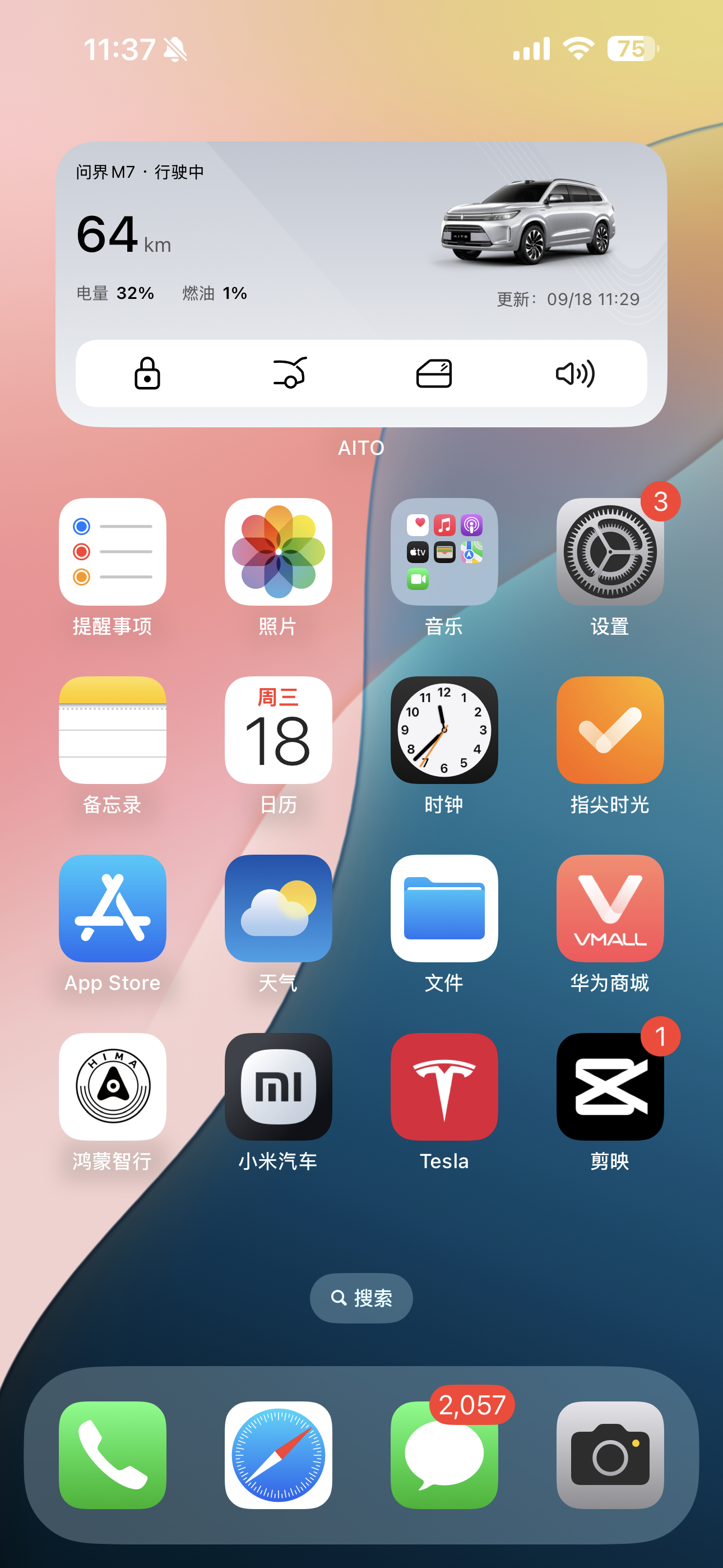723x1568 pixels.
Task: Launch the 剪映 video editor
Action: (x=609, y=1087)
